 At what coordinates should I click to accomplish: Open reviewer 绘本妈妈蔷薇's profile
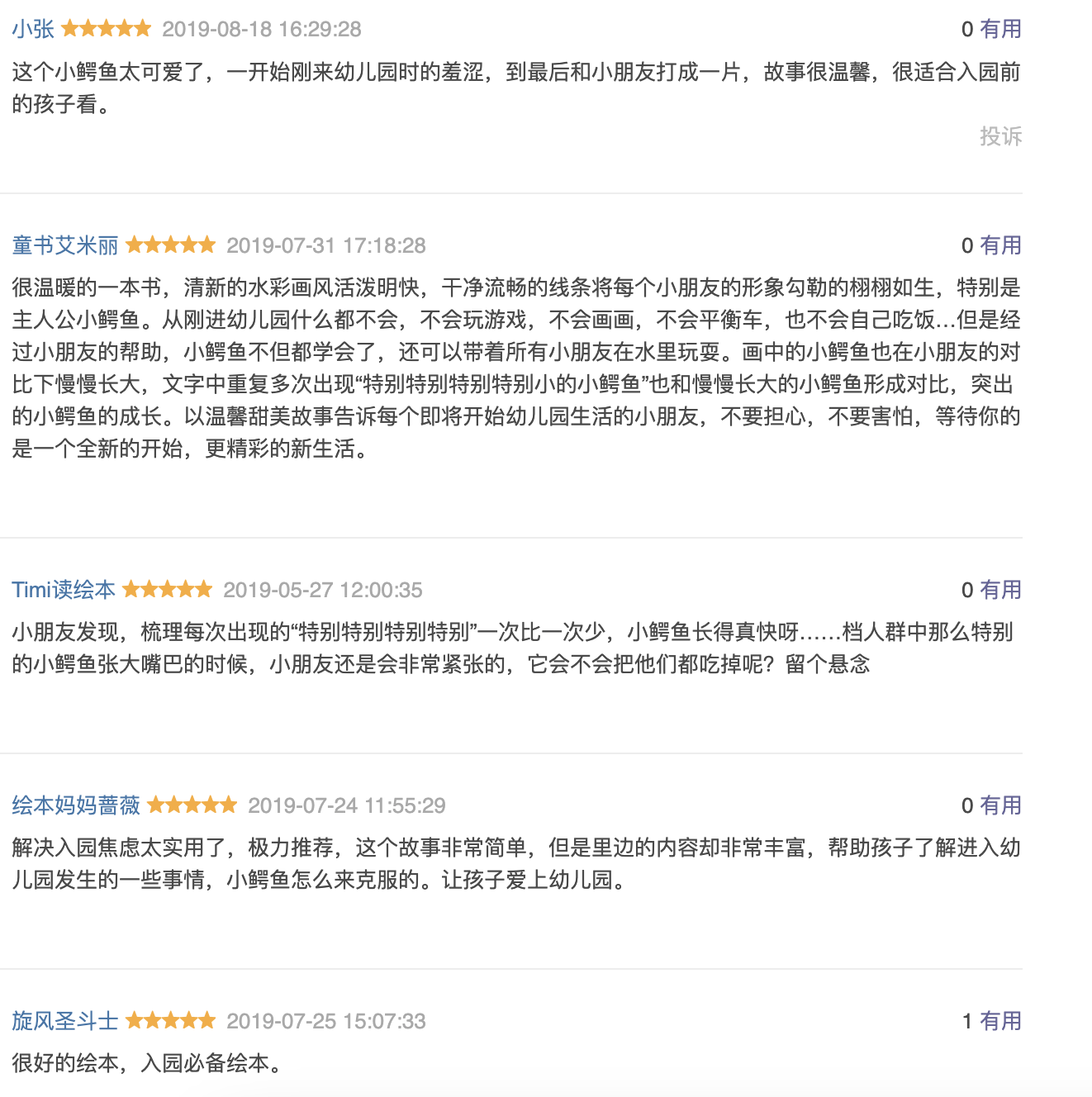pyautogui.click(x=76, y=805)
